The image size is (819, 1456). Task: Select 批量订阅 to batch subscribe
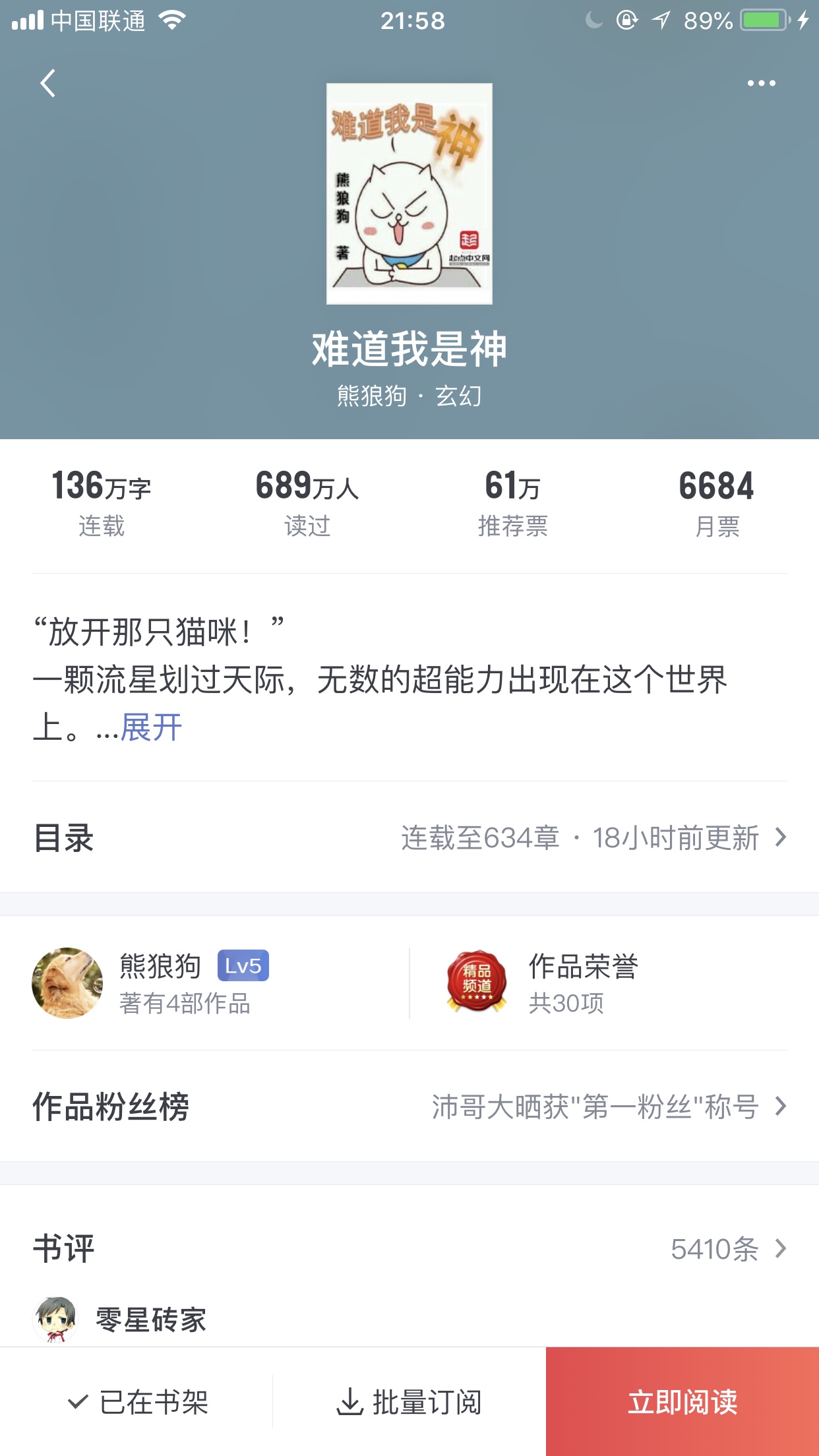(409, 1402)
